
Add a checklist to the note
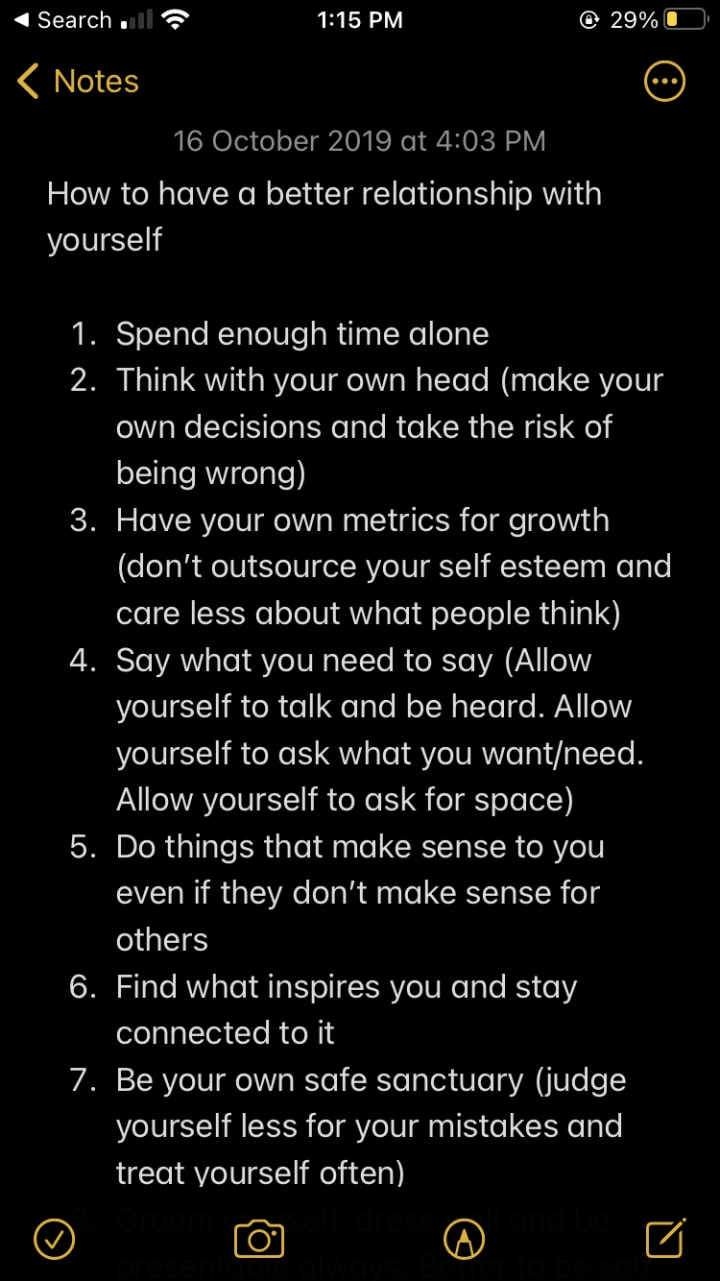pos(54,1239)
